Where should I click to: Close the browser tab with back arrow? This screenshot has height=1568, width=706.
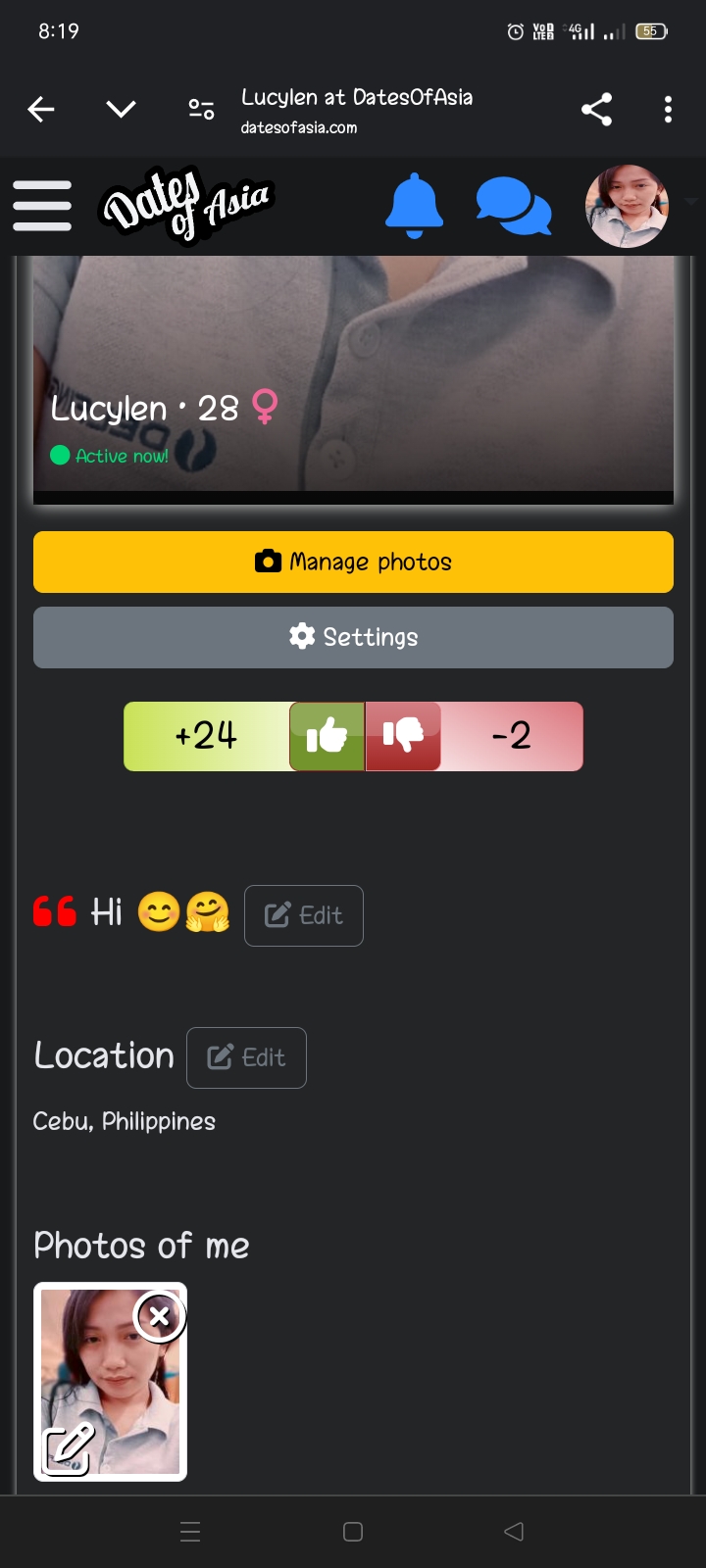point(41,109)
